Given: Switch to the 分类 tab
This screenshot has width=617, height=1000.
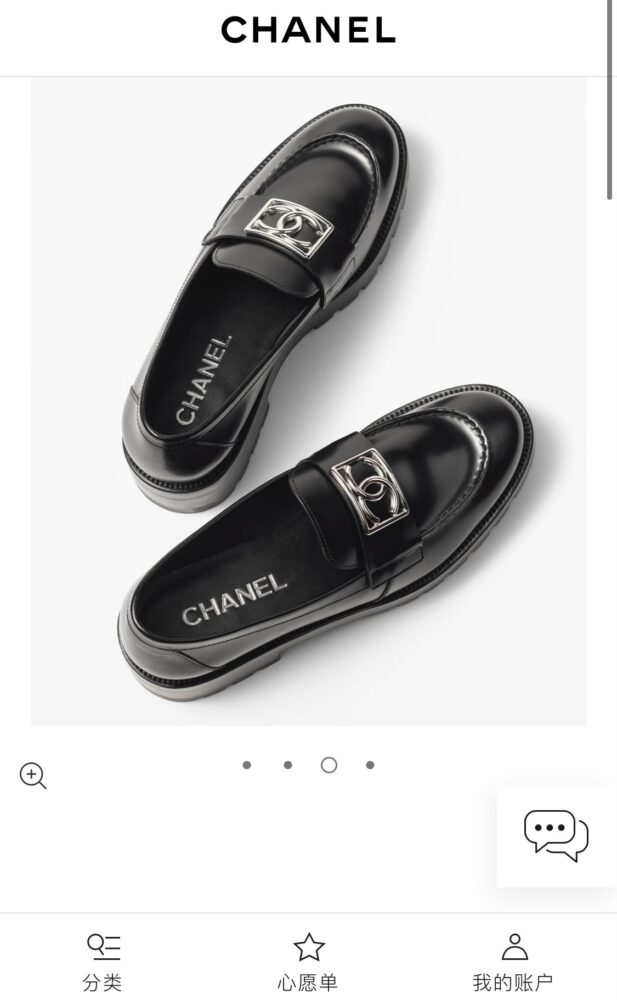Looking at the screenshot, I should point(102,962).
